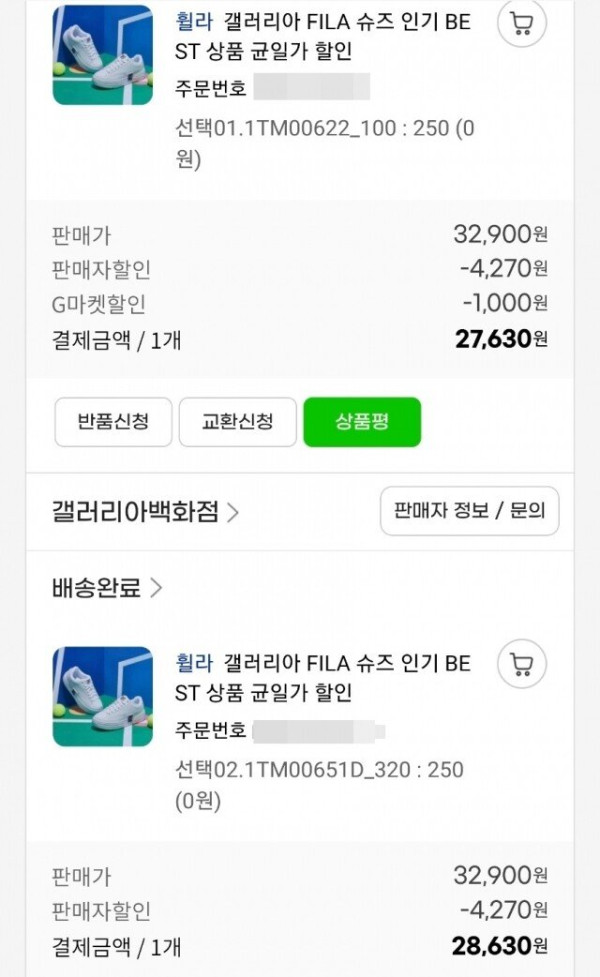Open the product image for option 1TM00622_100
This screenshot has width=600, height=977.
(x=102, y=56)
